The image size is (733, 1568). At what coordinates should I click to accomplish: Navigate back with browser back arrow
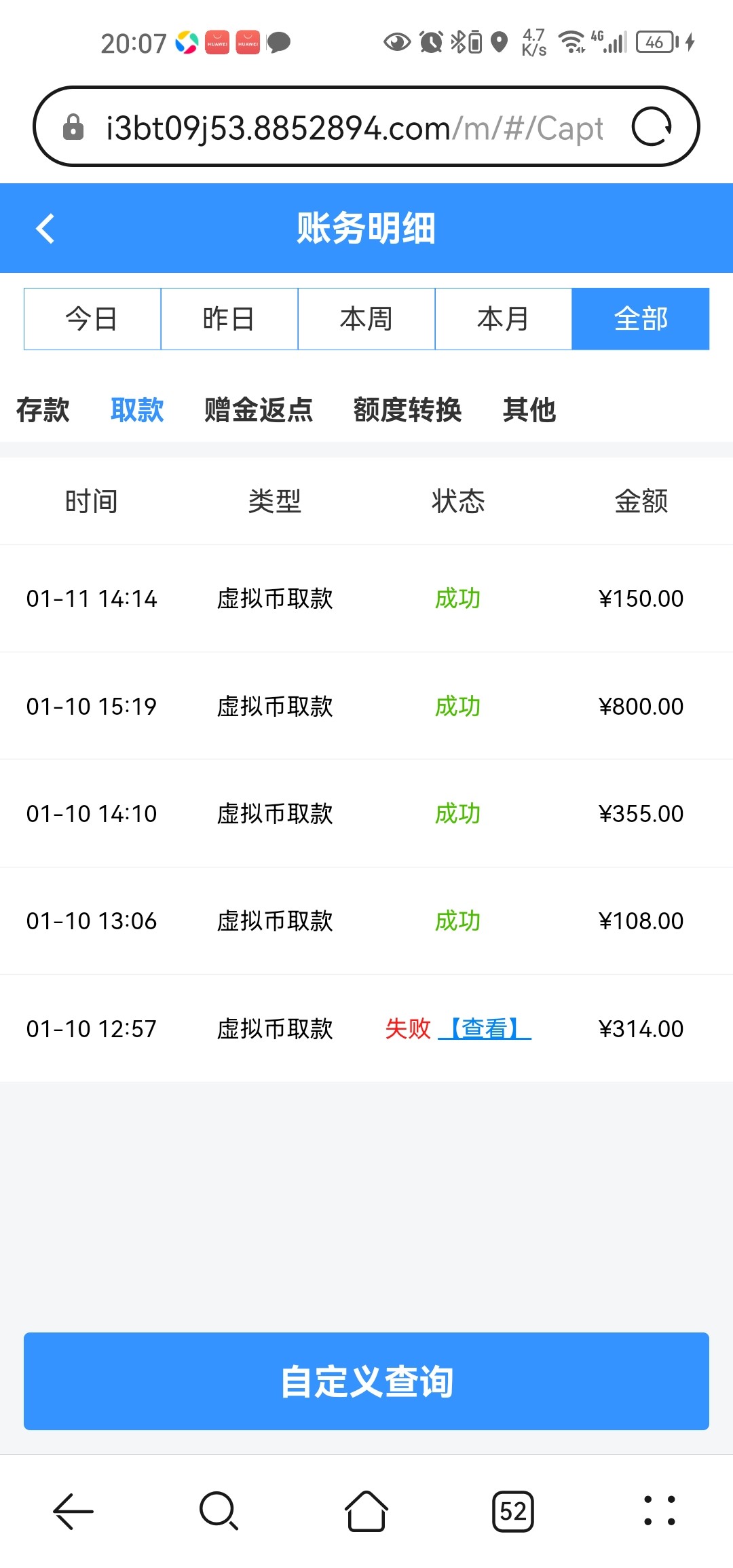point(73,1511)
